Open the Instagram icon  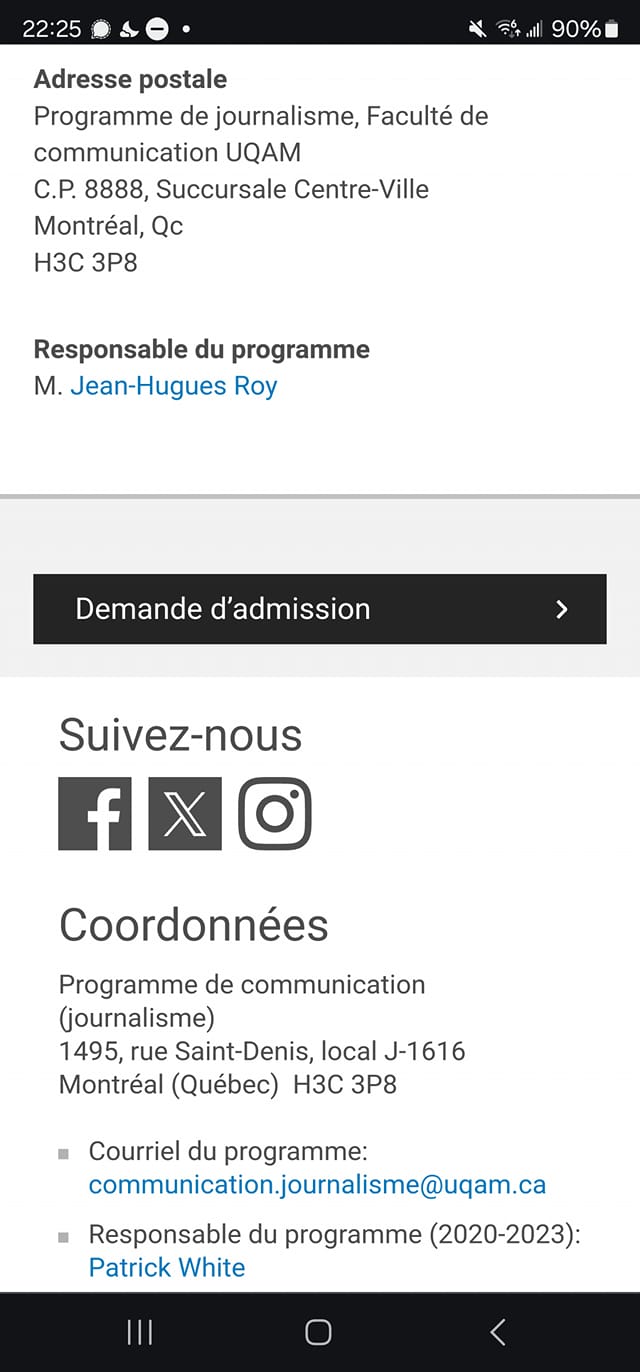pyautogui.click(x=275, y=814)
